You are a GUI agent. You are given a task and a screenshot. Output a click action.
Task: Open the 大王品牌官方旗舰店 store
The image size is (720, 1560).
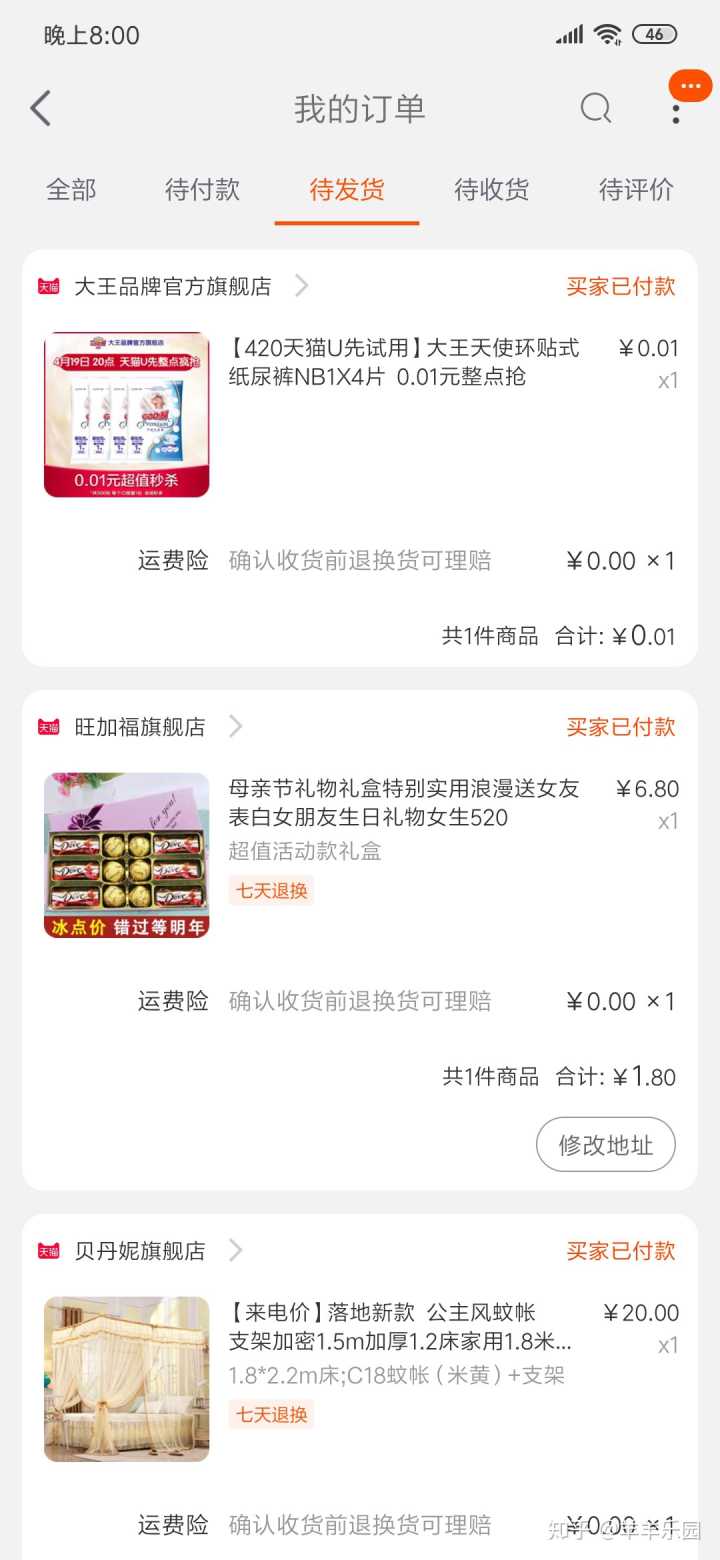(x=173, y=287)
